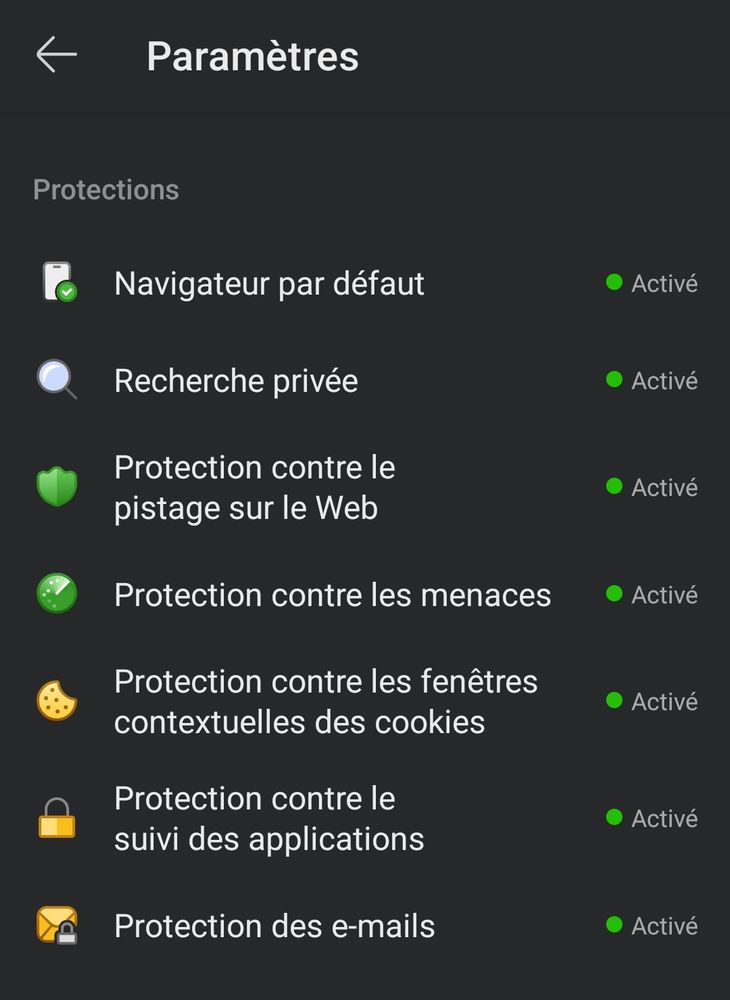This screenshot has height=1000, width=730.
Task: Tap the Activé label for Protection des e-mails
Action: 663,926
